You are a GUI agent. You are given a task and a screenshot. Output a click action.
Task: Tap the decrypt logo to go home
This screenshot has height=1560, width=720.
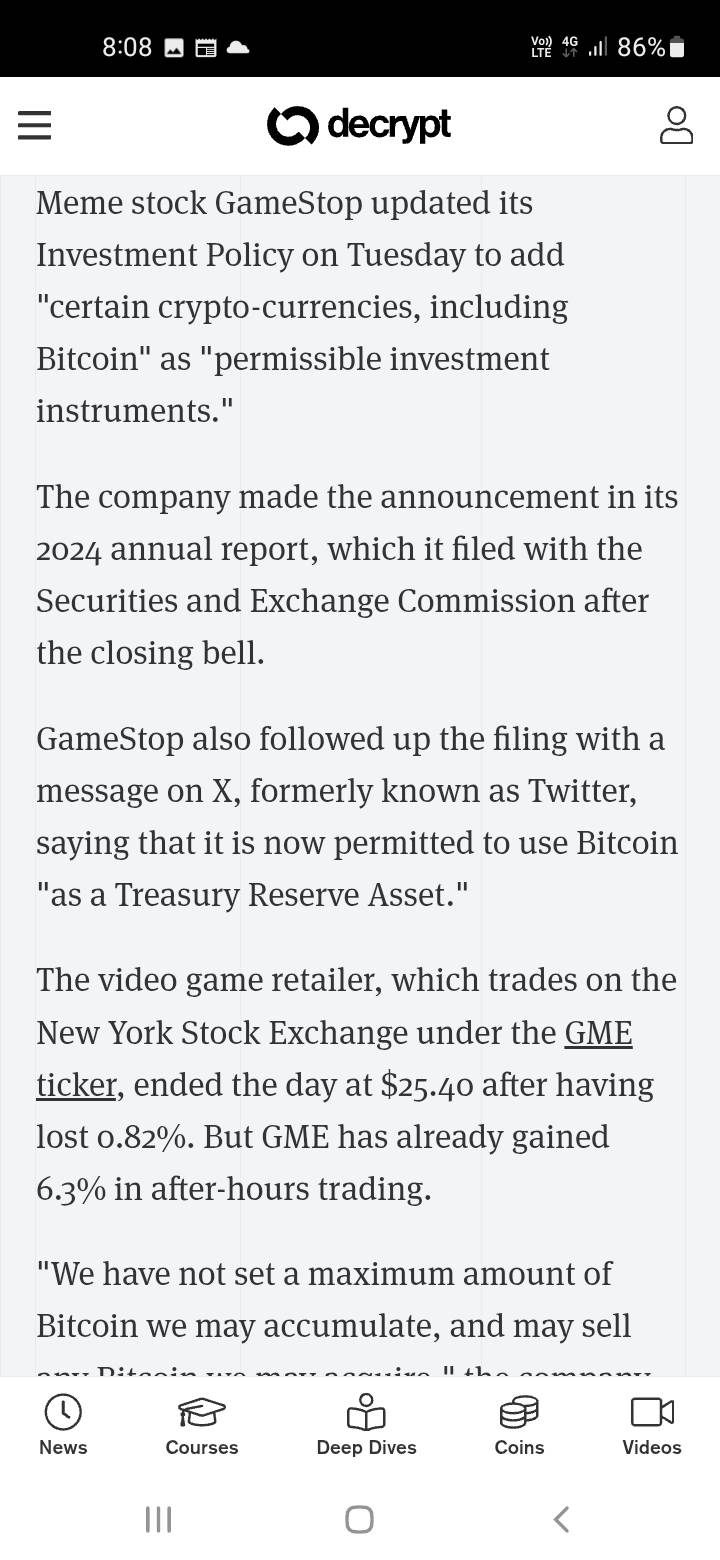[x=359, y=125]
